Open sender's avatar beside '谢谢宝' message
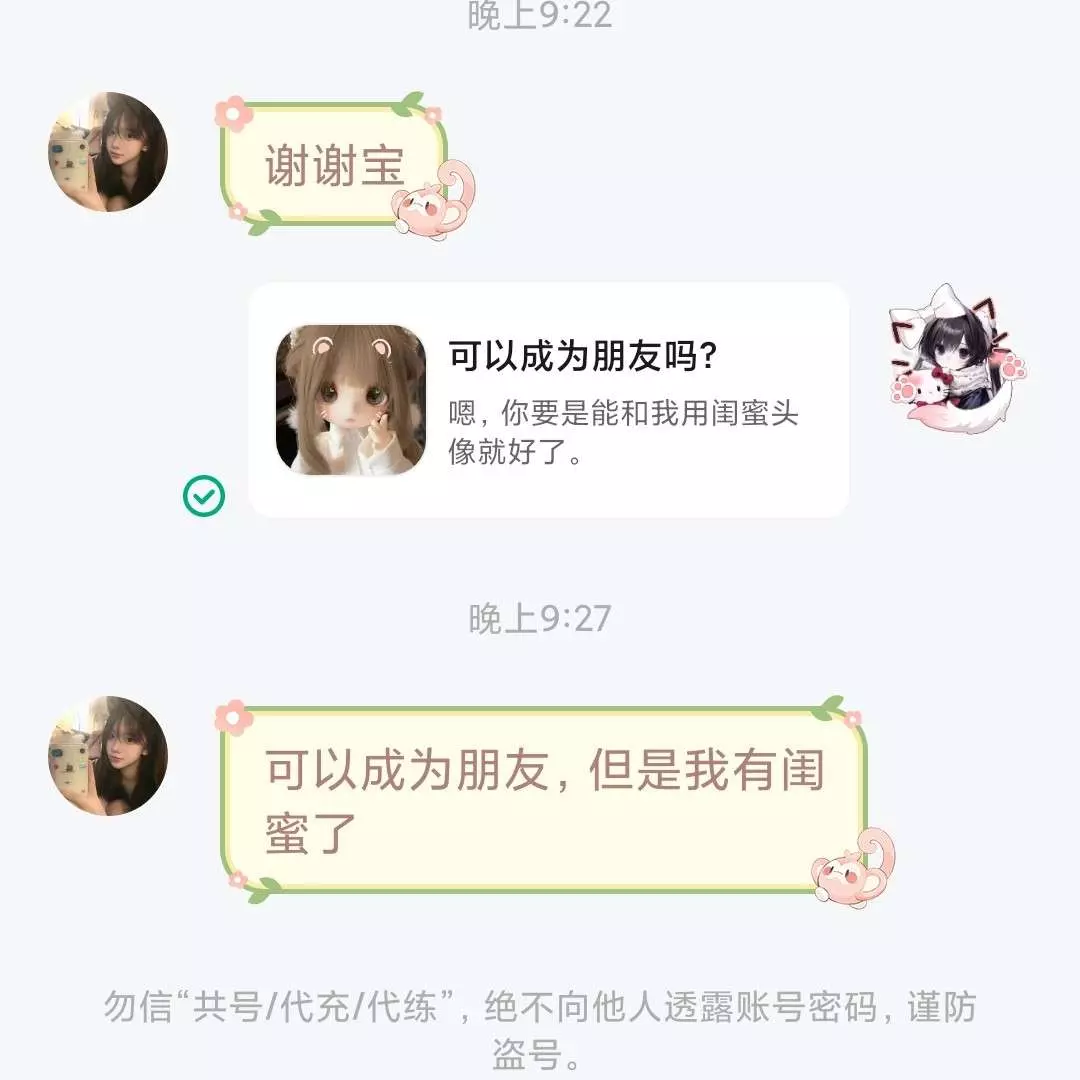 click(108, 152)
